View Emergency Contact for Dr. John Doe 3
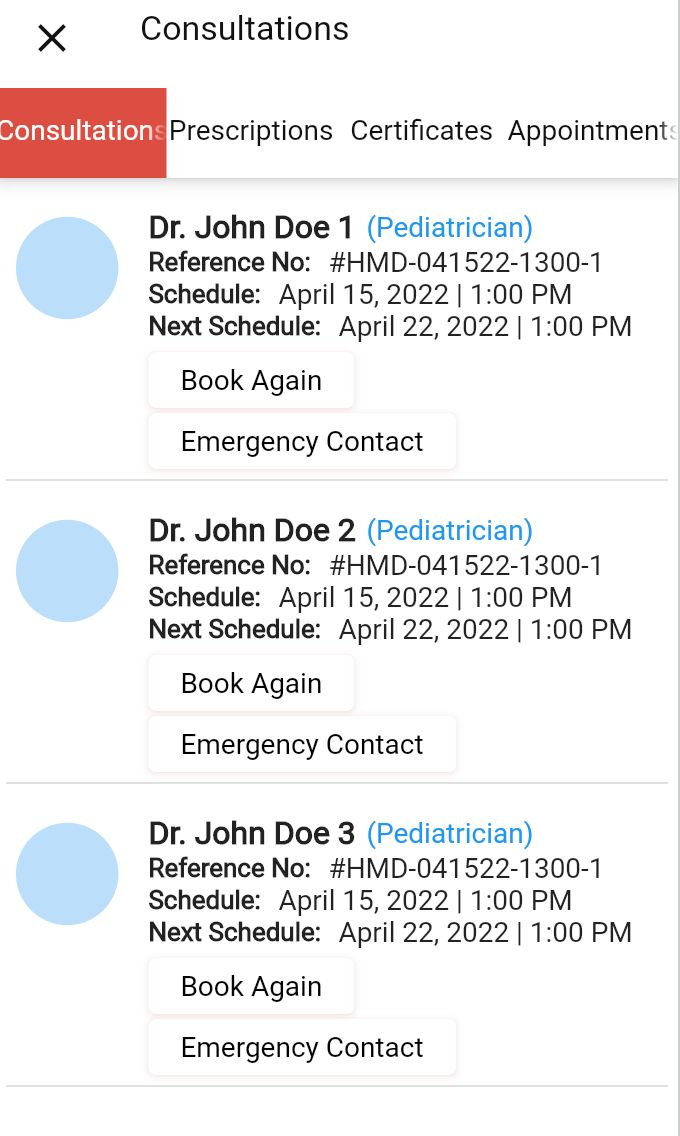680x1136 pixels. (x=302, y=1048)
